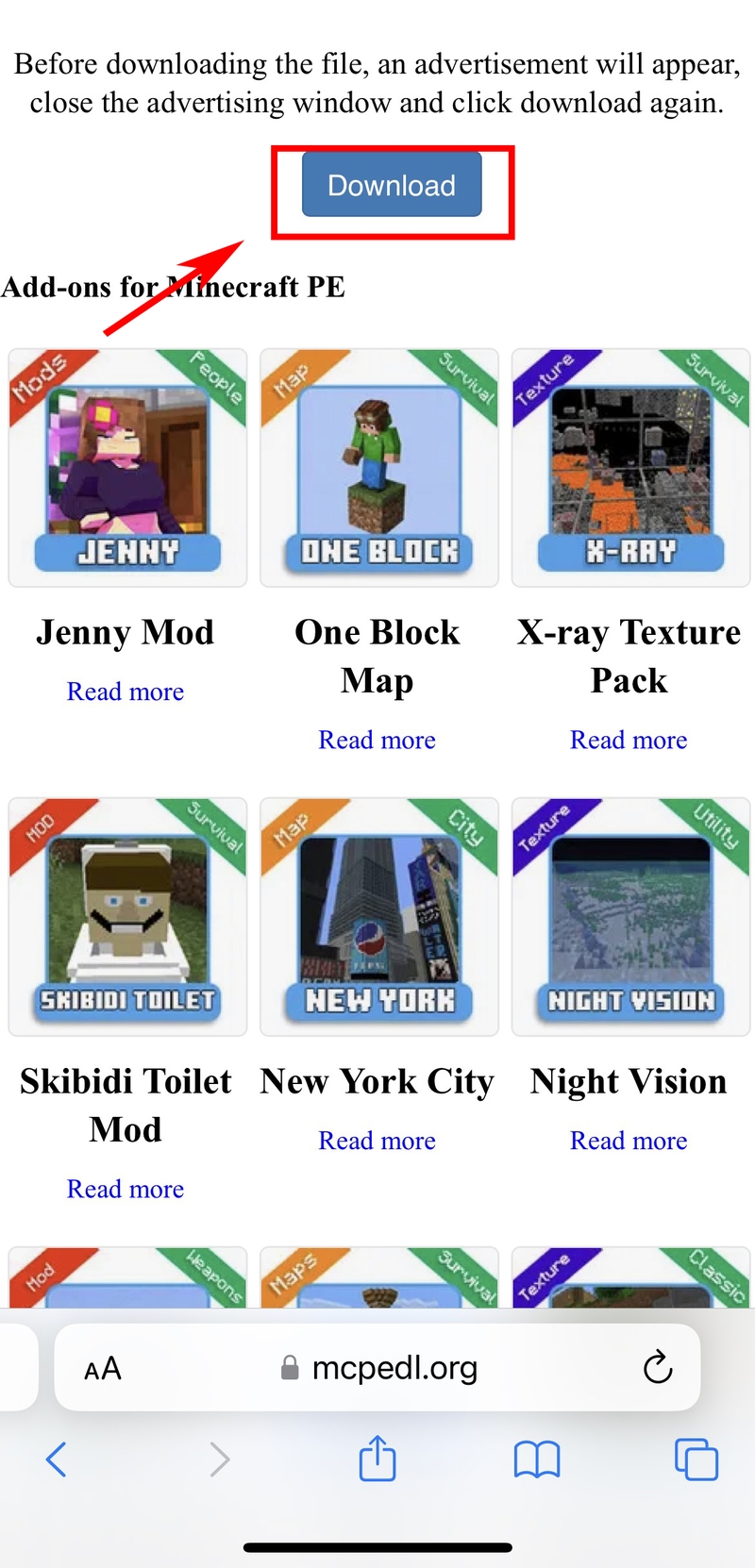Open Safari bookmarks
This screenshot has width=755, height=1568.
click(537, 1460)
